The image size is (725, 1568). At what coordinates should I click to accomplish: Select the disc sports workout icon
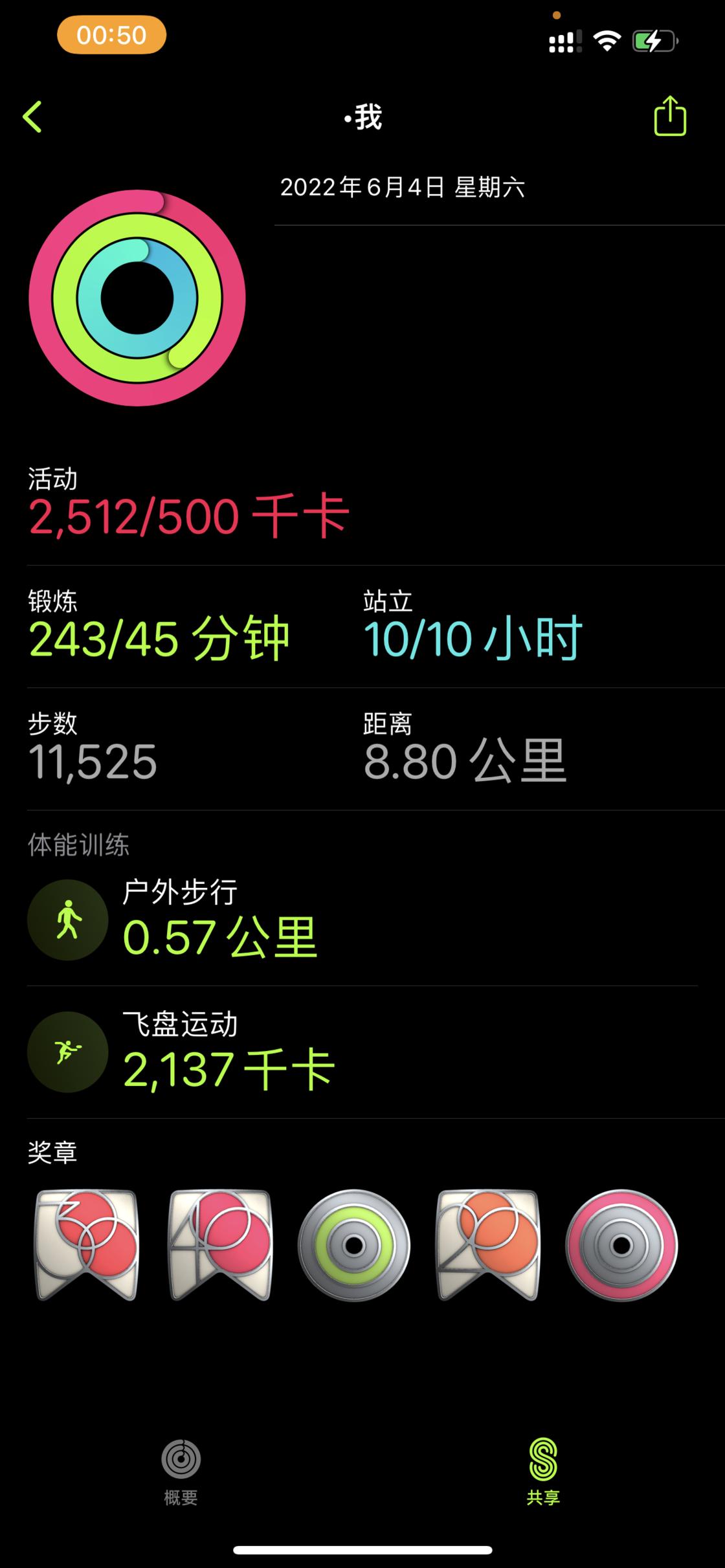68,1052
